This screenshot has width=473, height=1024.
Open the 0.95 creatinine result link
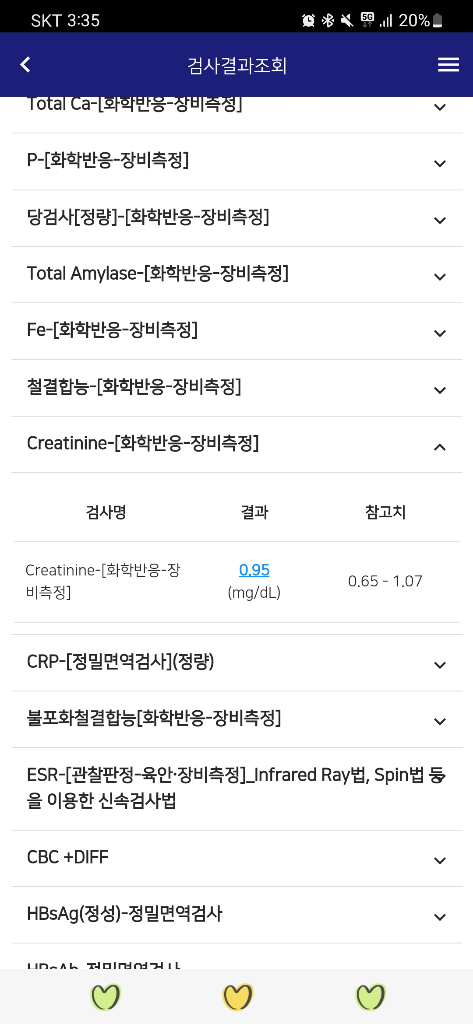(x=254, y=570)
